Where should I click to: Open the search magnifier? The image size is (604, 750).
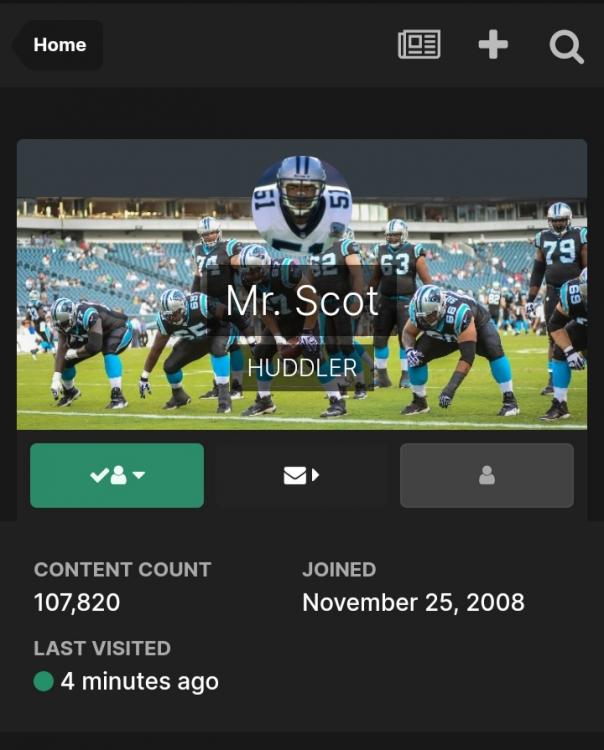(x=566, y=46)
